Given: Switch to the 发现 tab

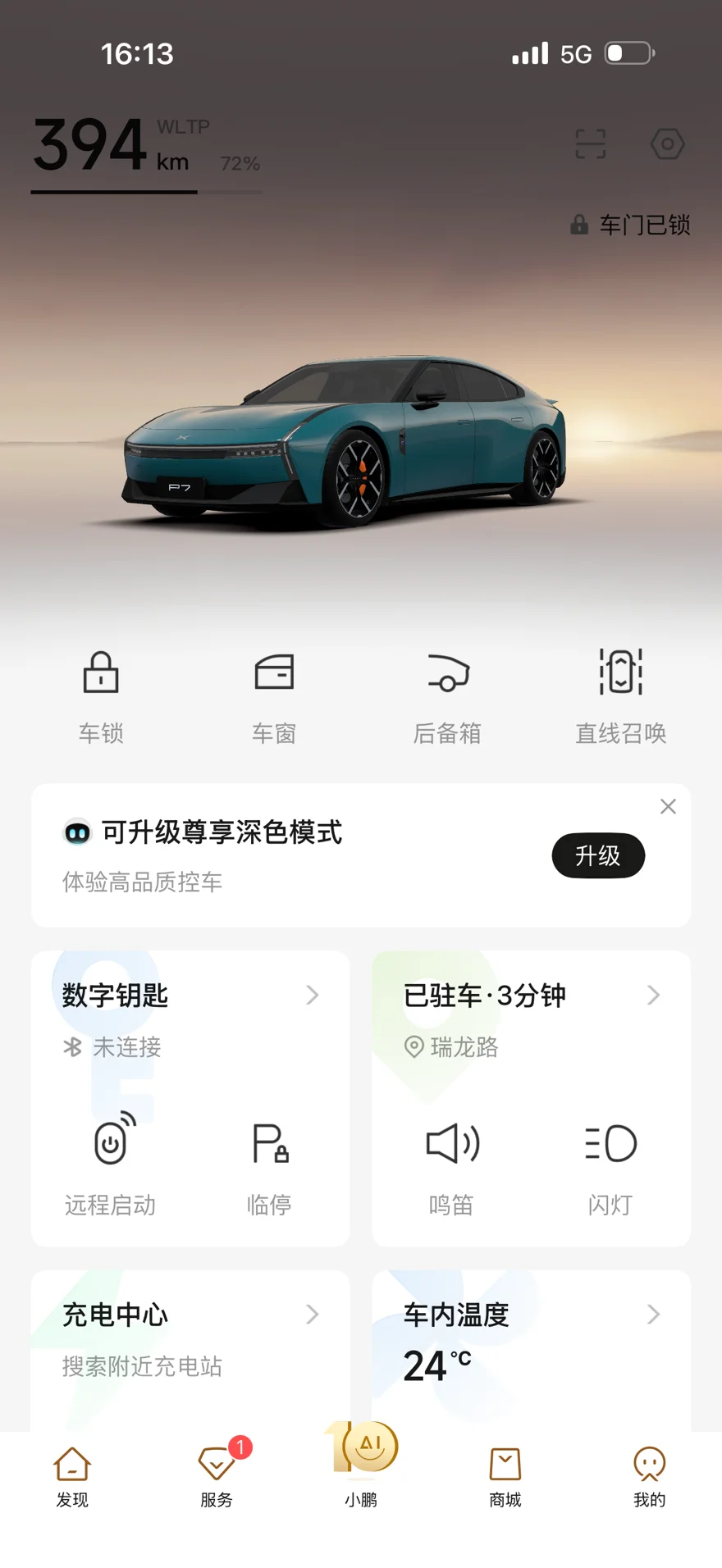Looking at the screenshot, I should pos(72,1476).
